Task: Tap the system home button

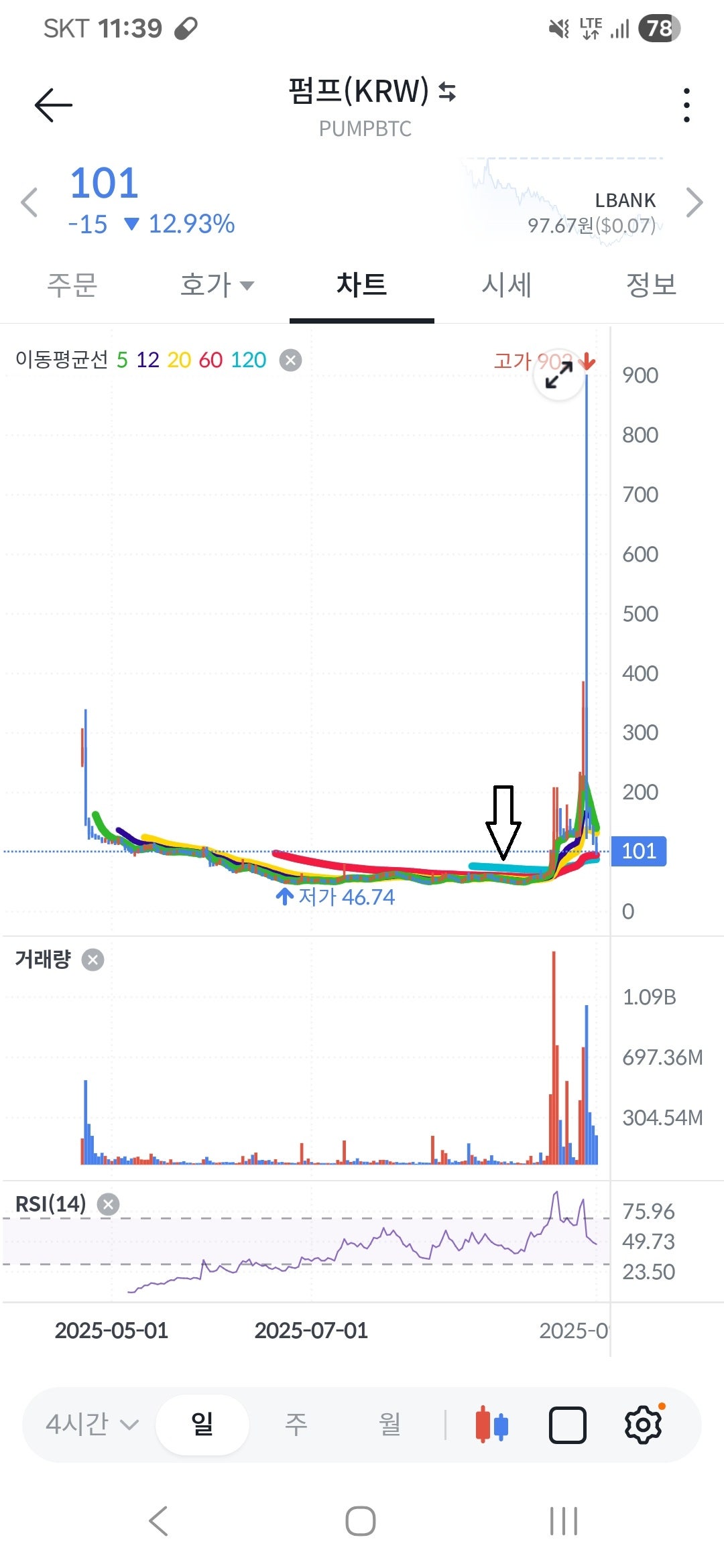Action: 361,1521
